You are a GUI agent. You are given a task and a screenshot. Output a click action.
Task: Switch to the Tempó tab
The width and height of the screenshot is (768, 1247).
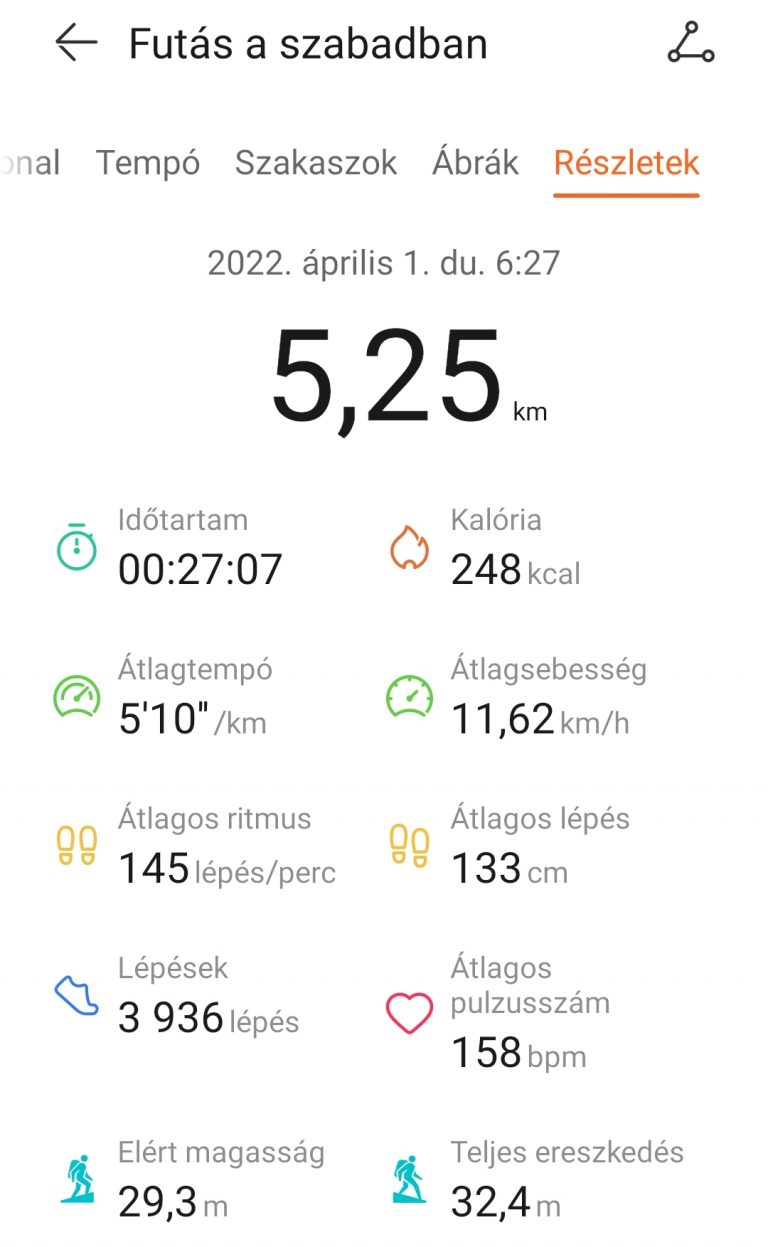point(148,163)
